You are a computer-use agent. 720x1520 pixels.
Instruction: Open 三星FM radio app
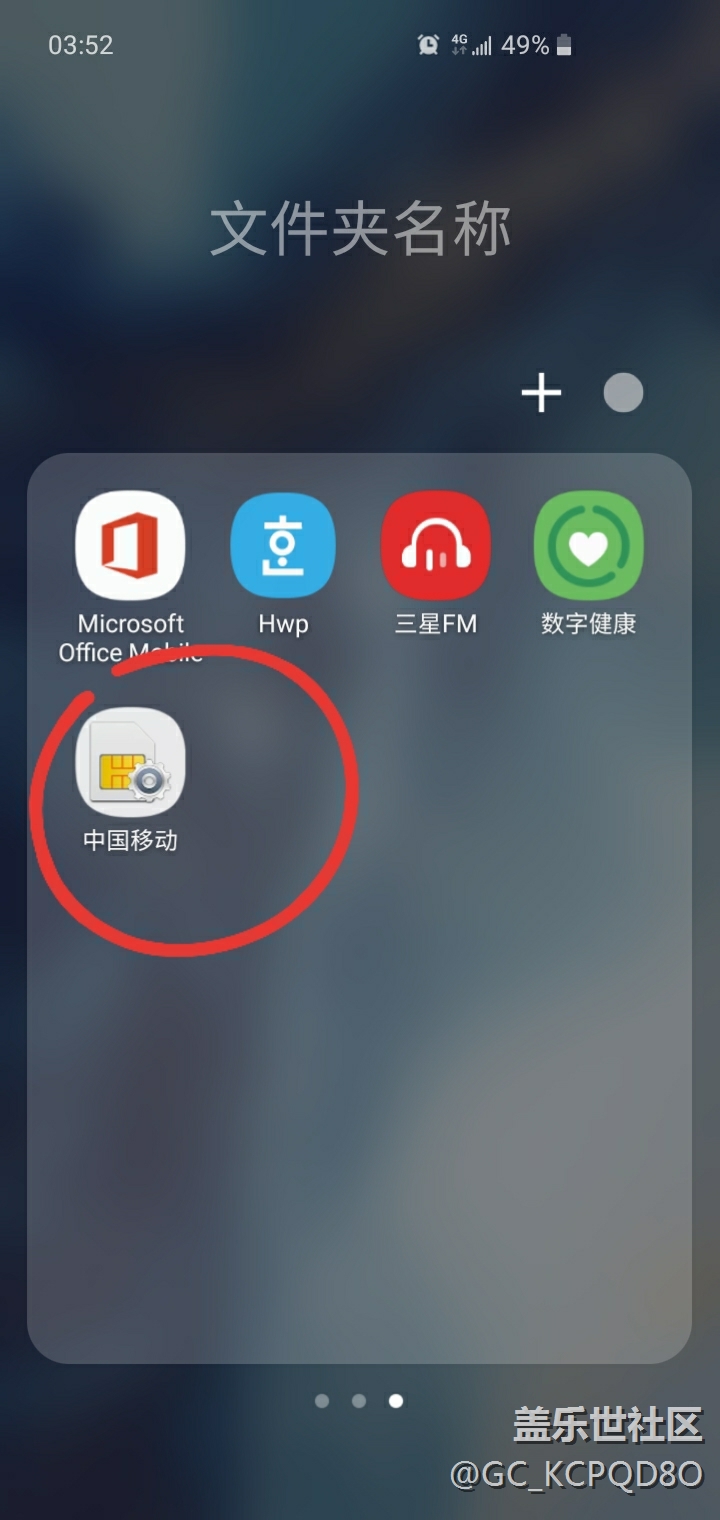tap(435, 545)
